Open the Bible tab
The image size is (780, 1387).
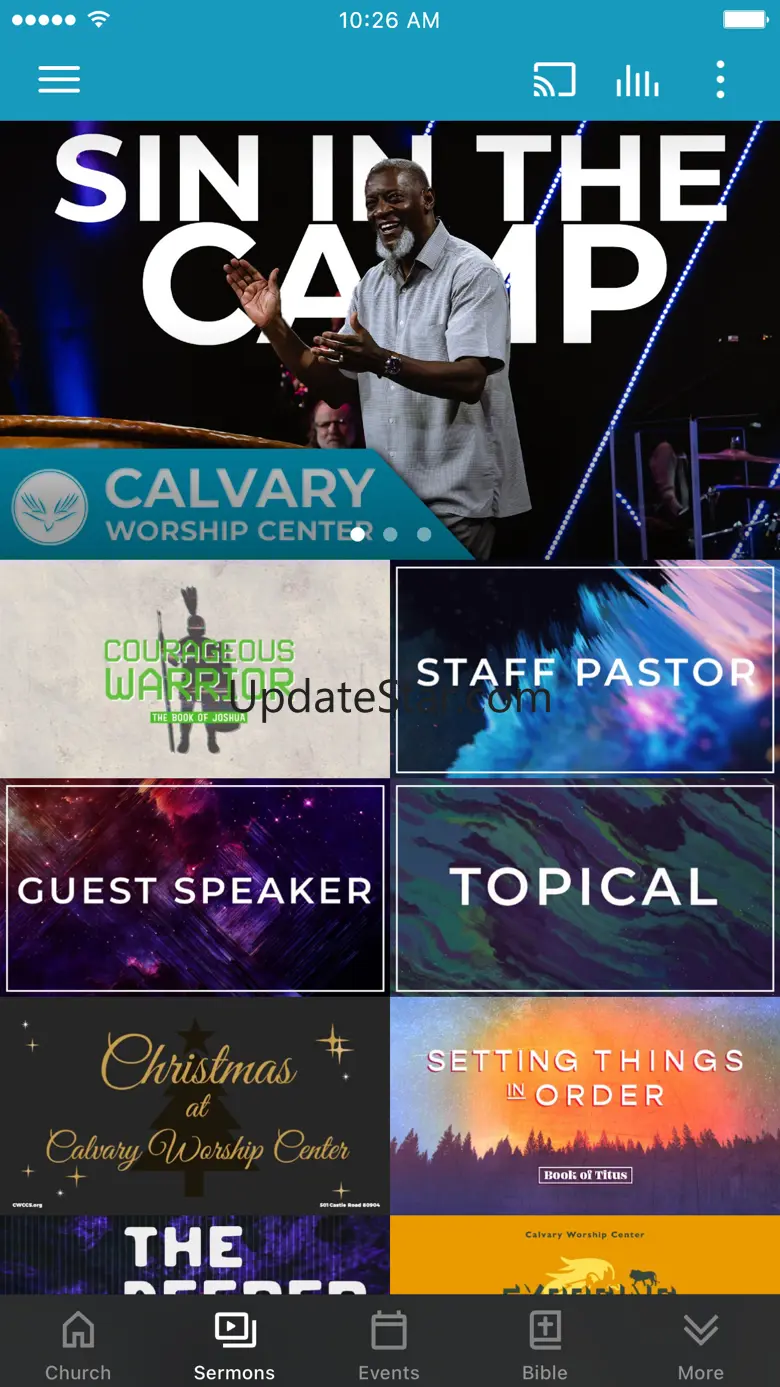coord(545,1345)
